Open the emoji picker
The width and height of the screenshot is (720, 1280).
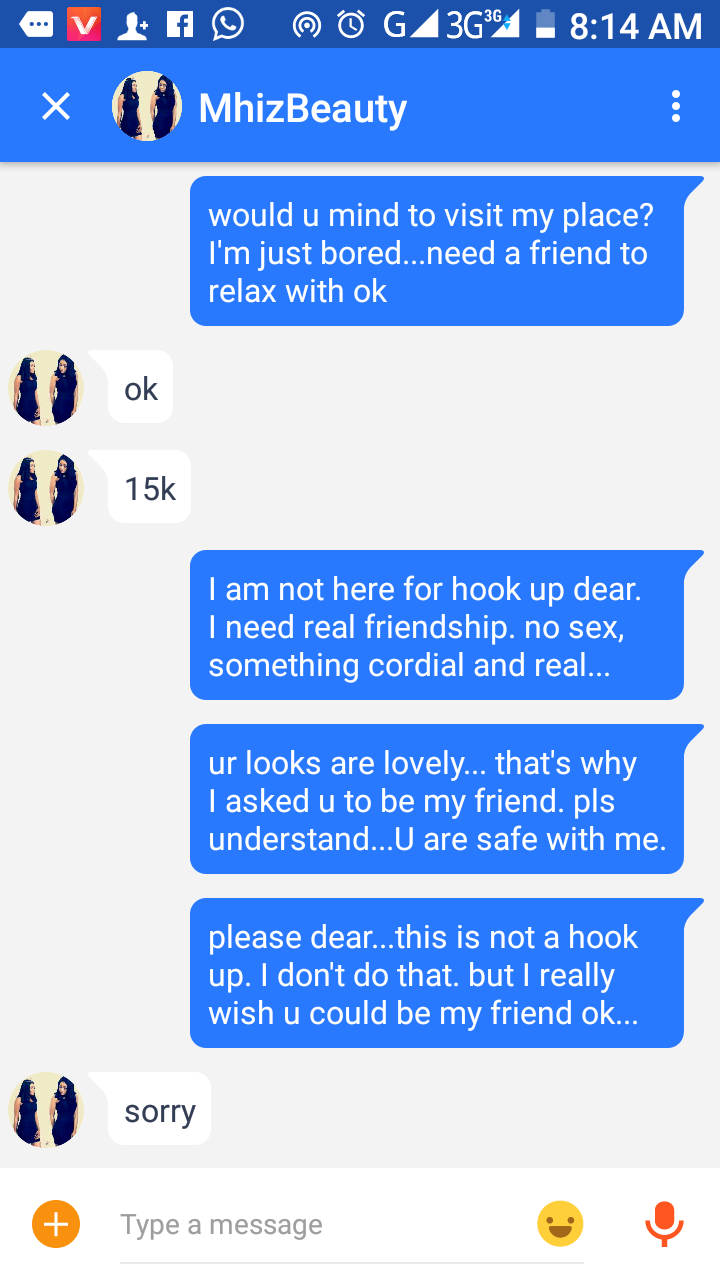click(x=560, y=1224)
